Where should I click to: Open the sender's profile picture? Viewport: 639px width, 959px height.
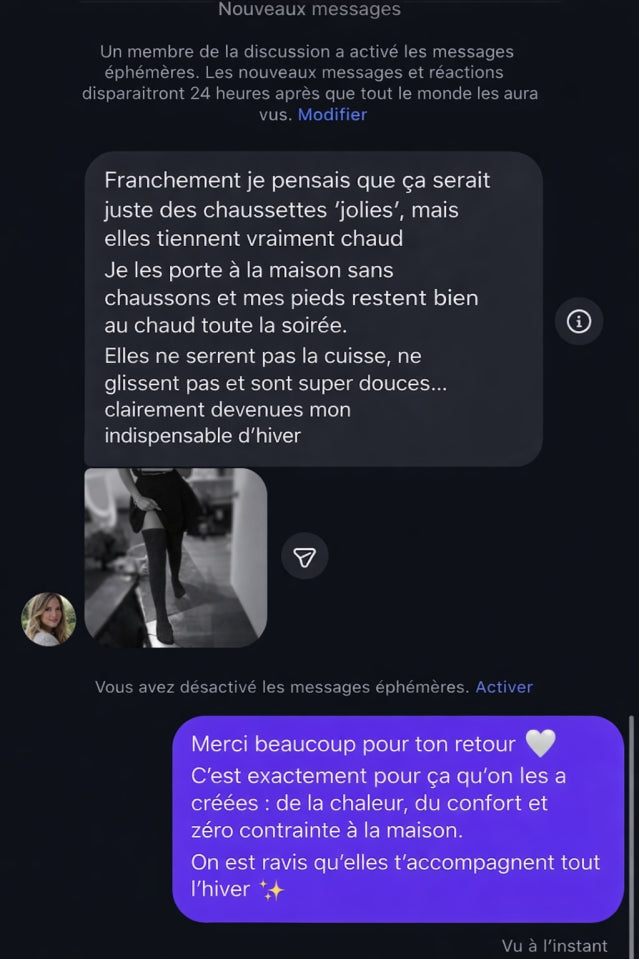point(48,619)
